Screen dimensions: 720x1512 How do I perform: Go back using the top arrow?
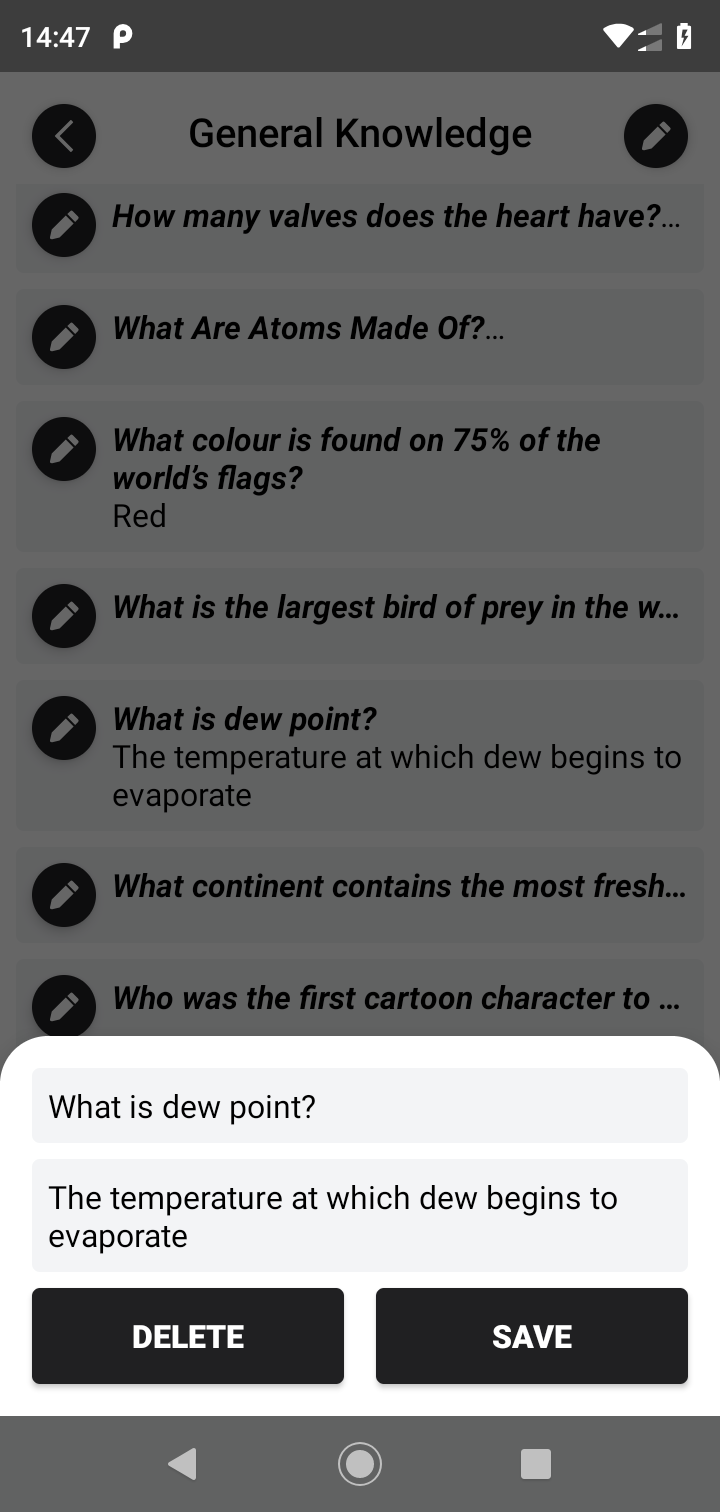(x=64, y=135)
